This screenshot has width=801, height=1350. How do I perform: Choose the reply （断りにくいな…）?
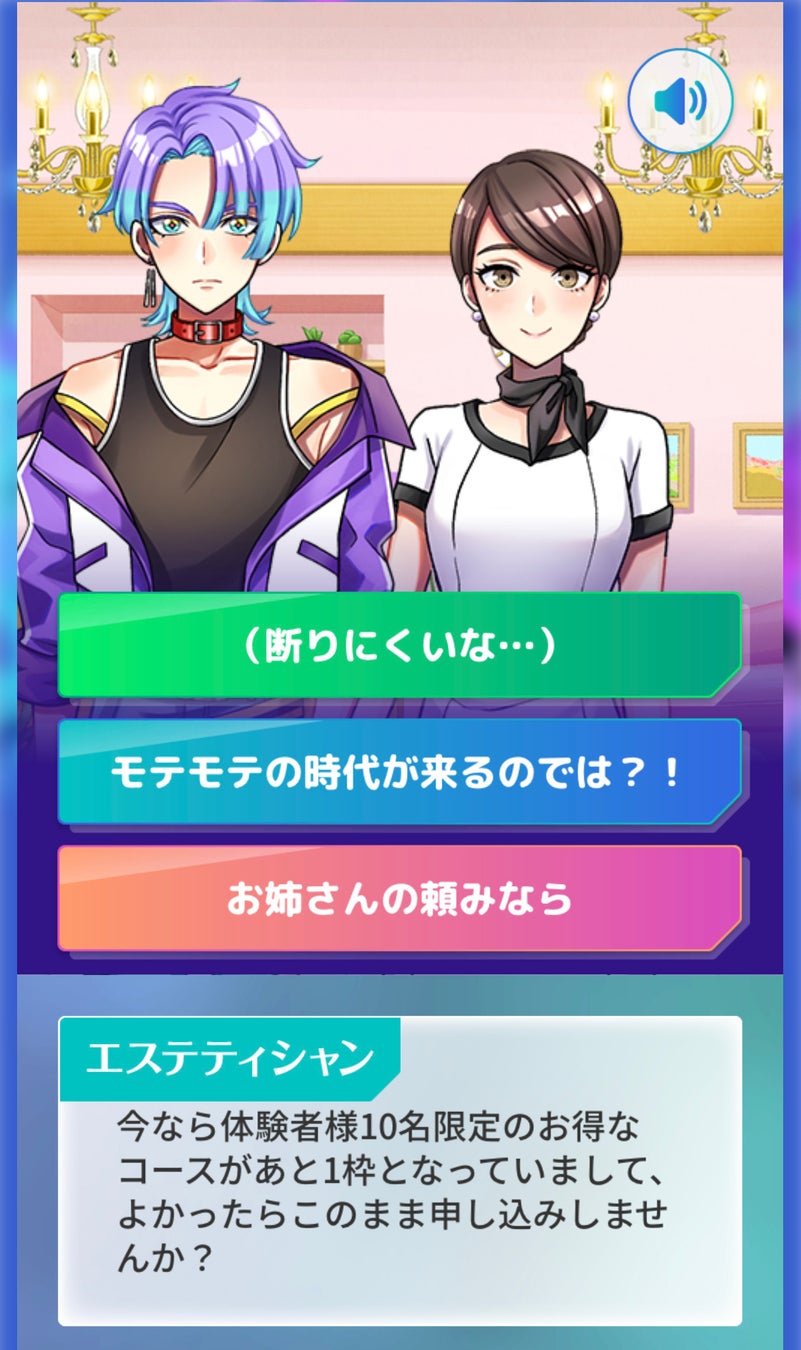click(399, 645)
